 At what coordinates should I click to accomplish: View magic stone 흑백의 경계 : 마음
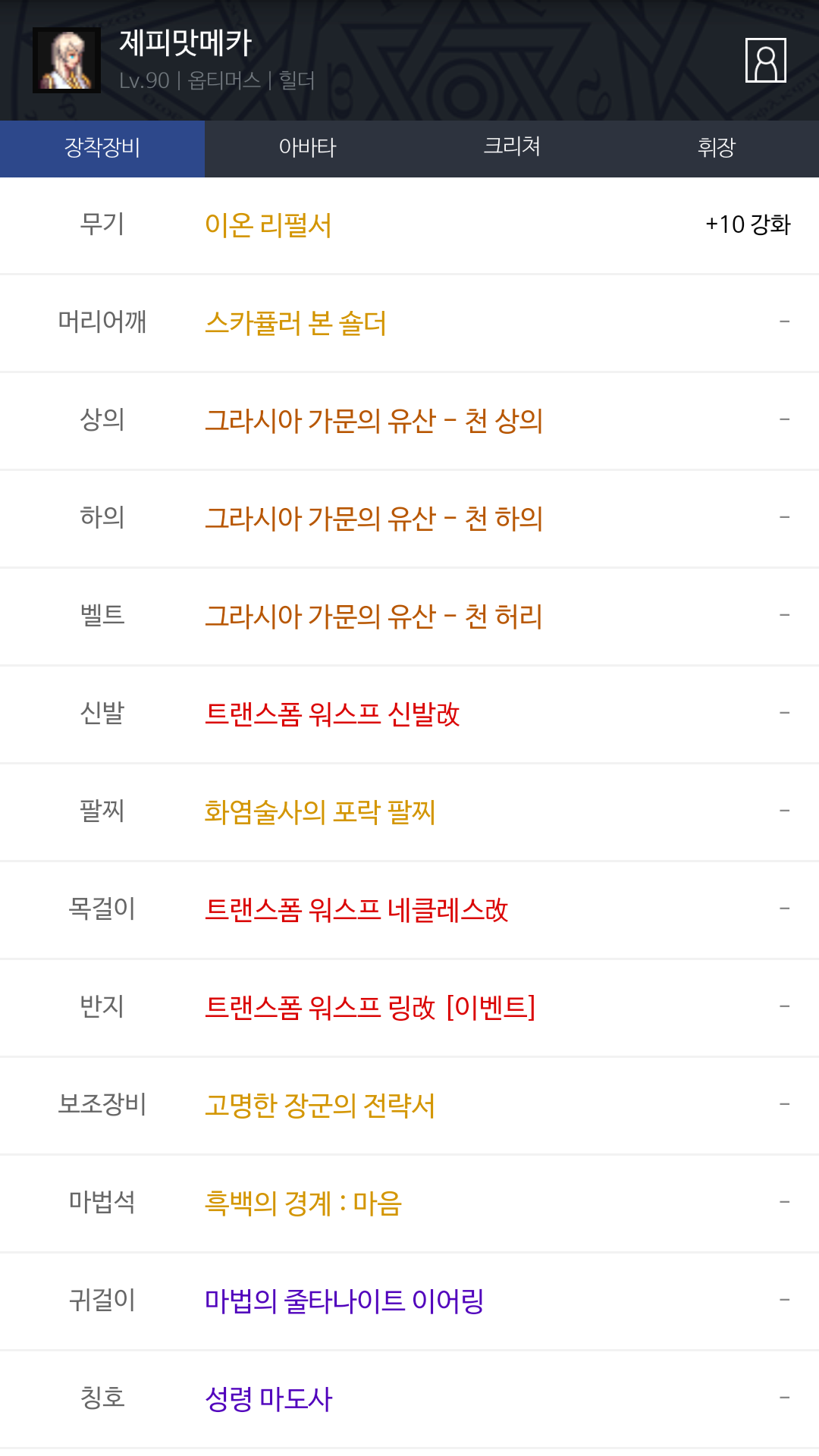point(303,1203)
